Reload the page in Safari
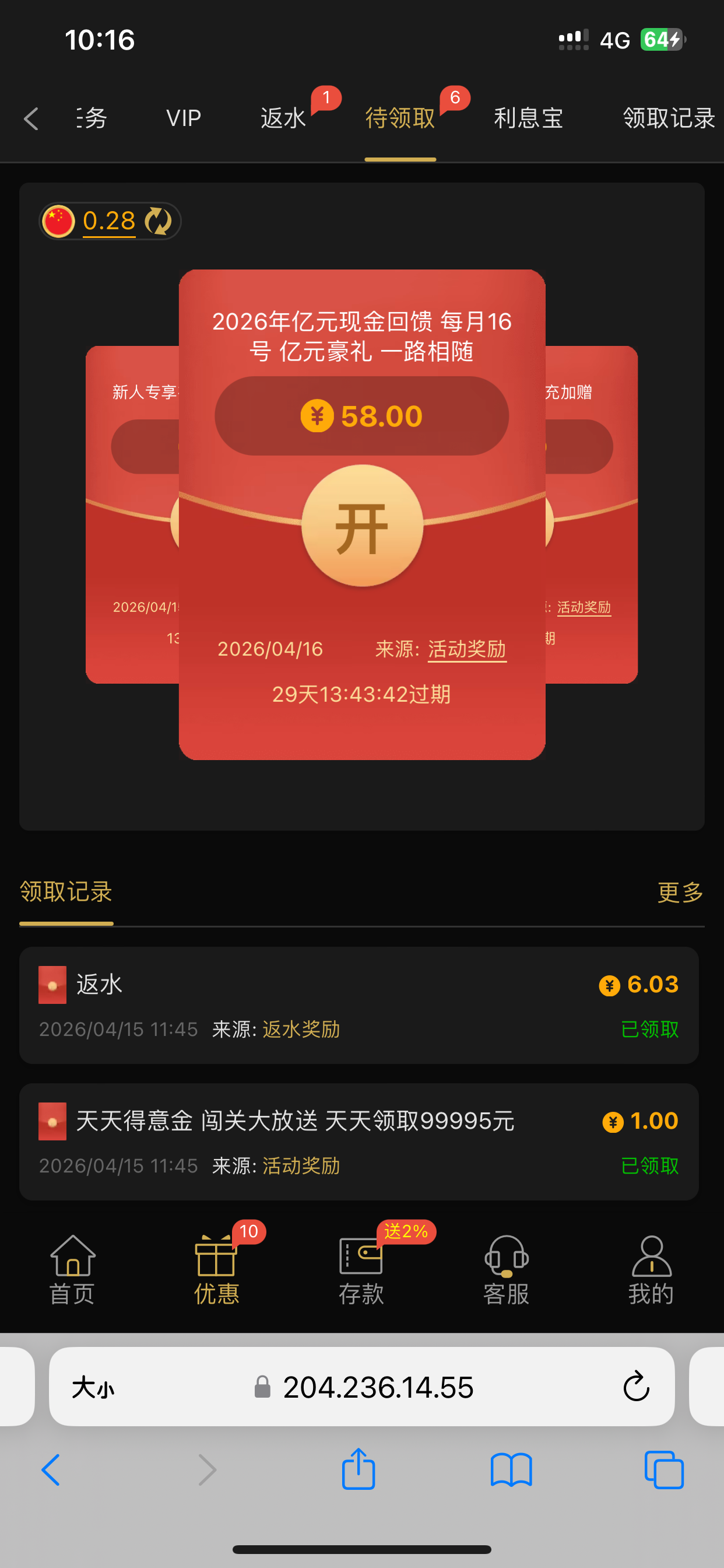The width and height of the screenshot is (724, 1568). [x=636, y=1387]
